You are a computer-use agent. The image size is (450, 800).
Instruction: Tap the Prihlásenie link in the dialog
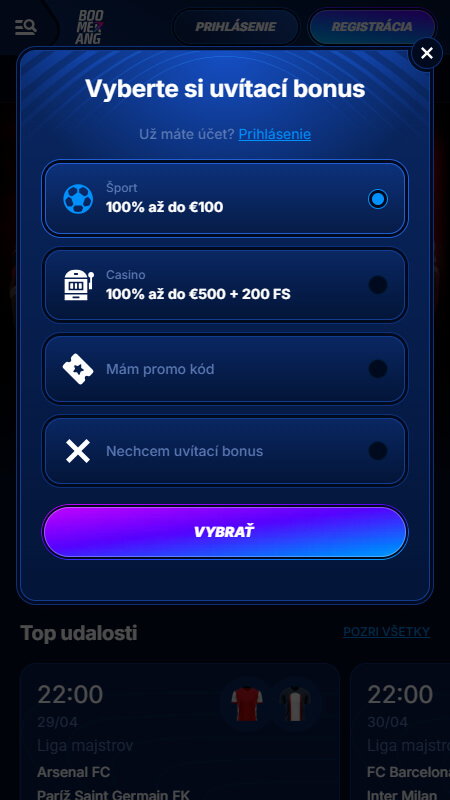pyautogui.click(x=274, y=134)
